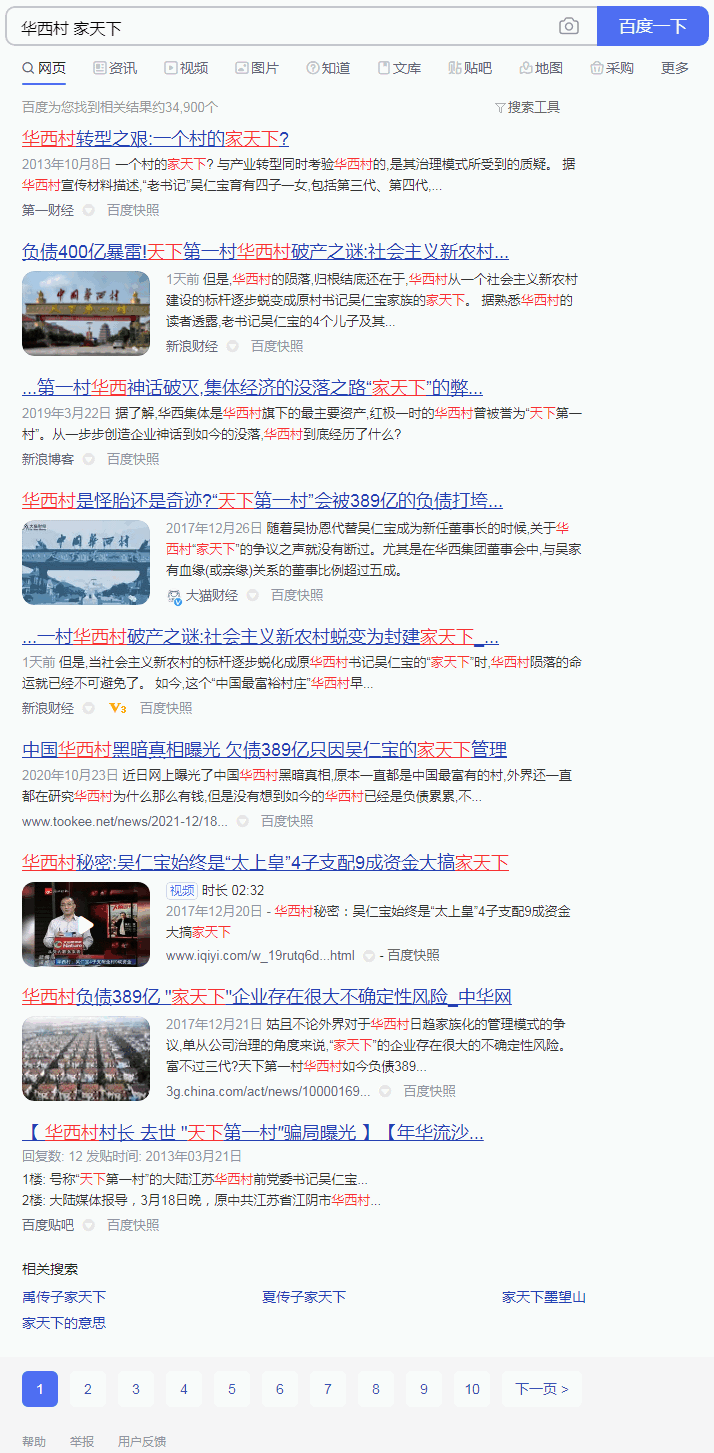Switch to the 地图 tab
Screen dimensions: 714x1453
(x=541, y=68)
